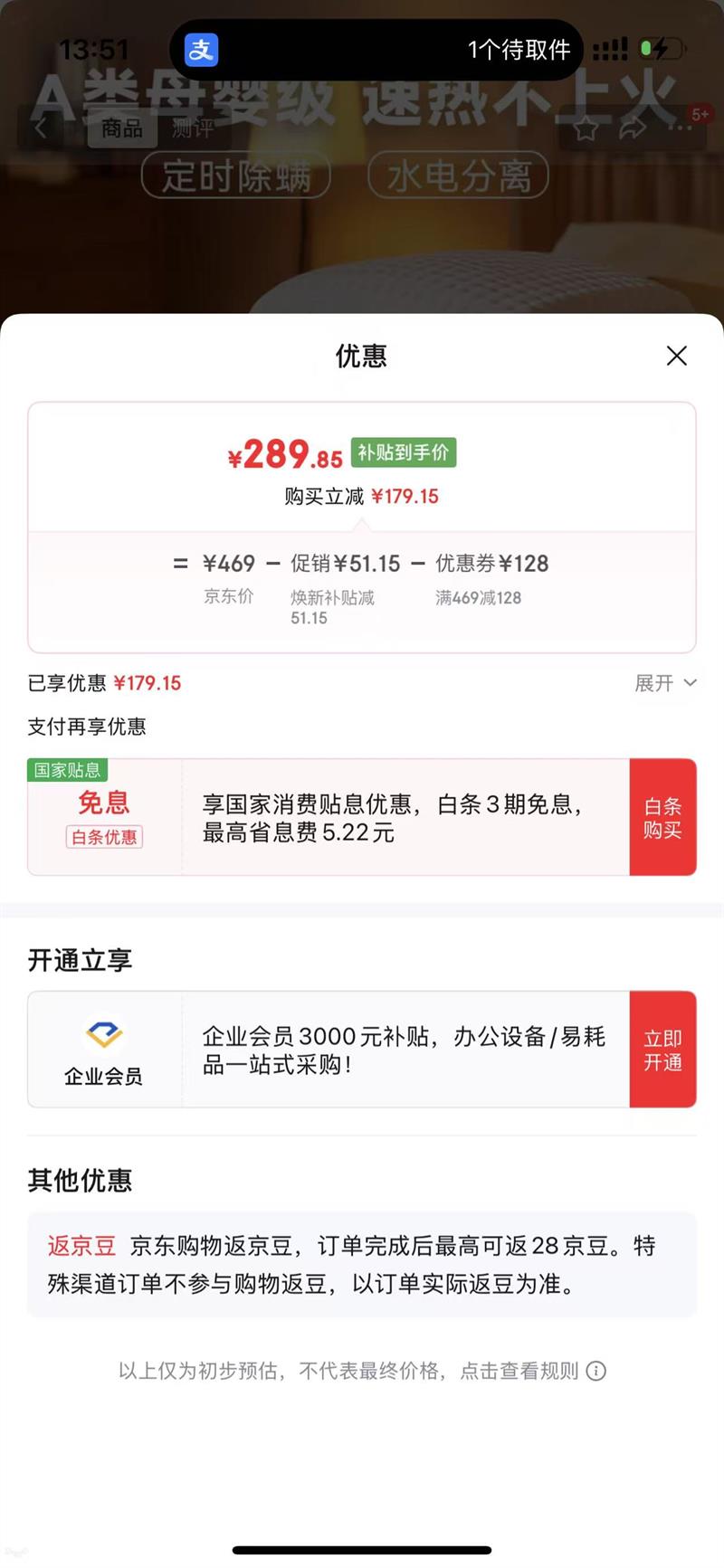Tap the rules info circle icon
The image size is (724, 1568).
596,1372
